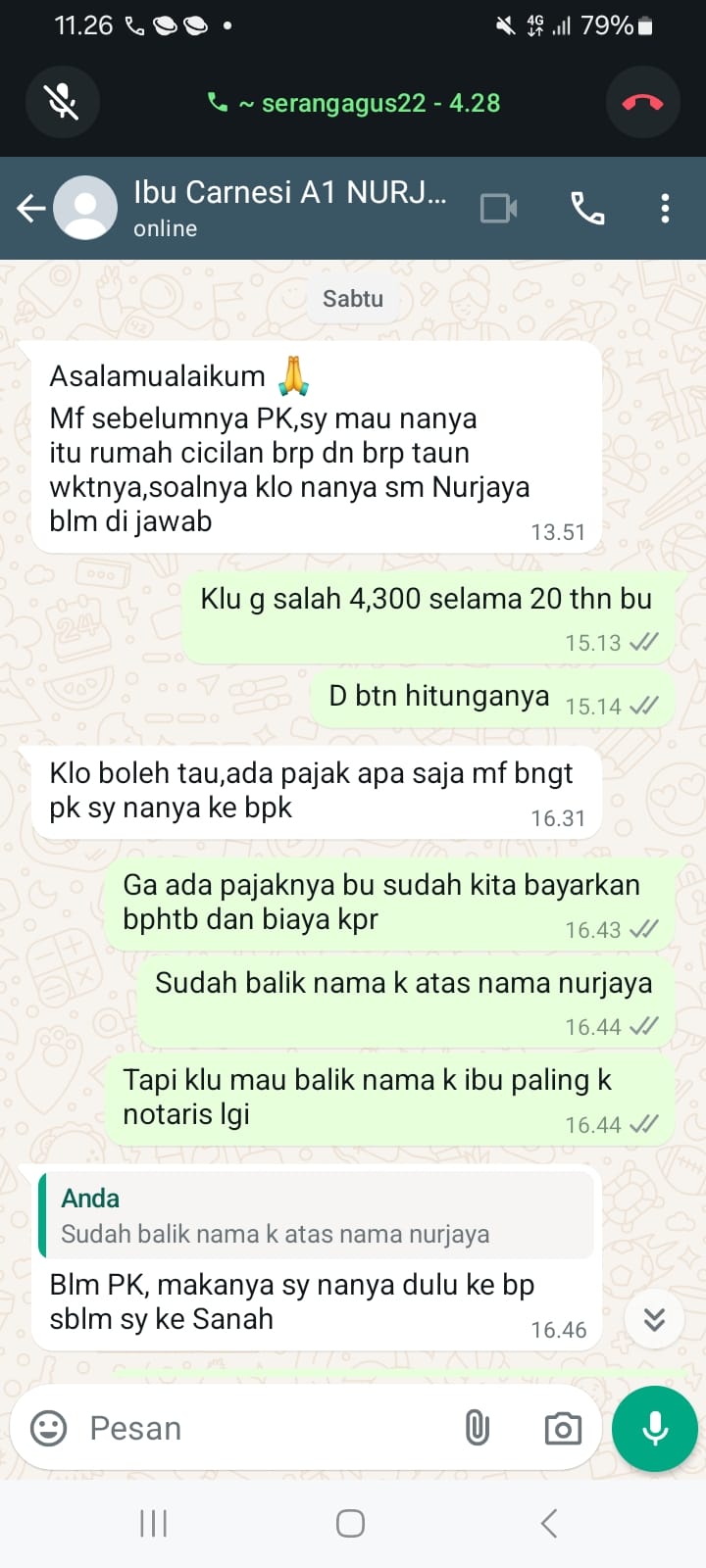This screenshot has width=706, height=1568.
Task: Jump to the latest messages with the double chevron
Action: coord(654,1319)
